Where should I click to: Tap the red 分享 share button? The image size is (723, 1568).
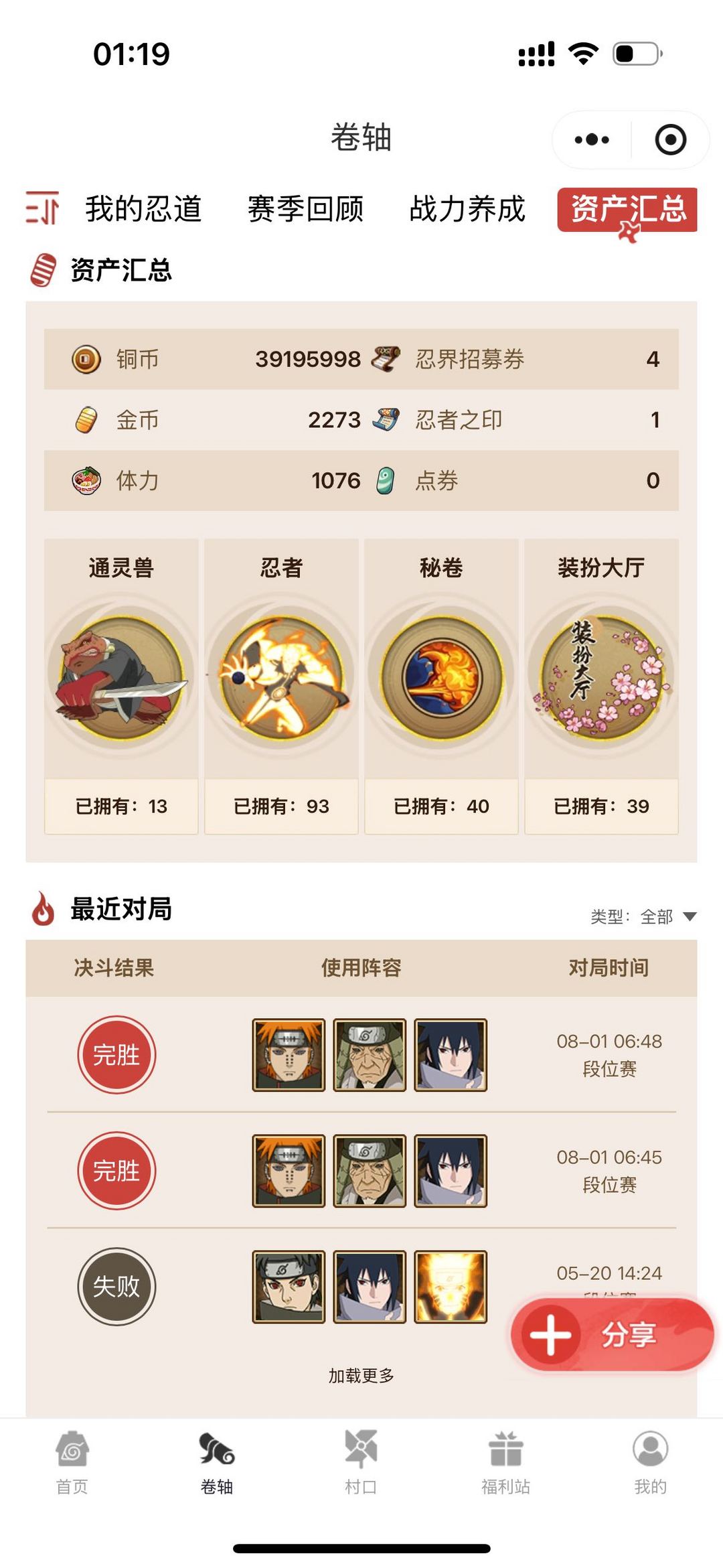click(611, 1333)
